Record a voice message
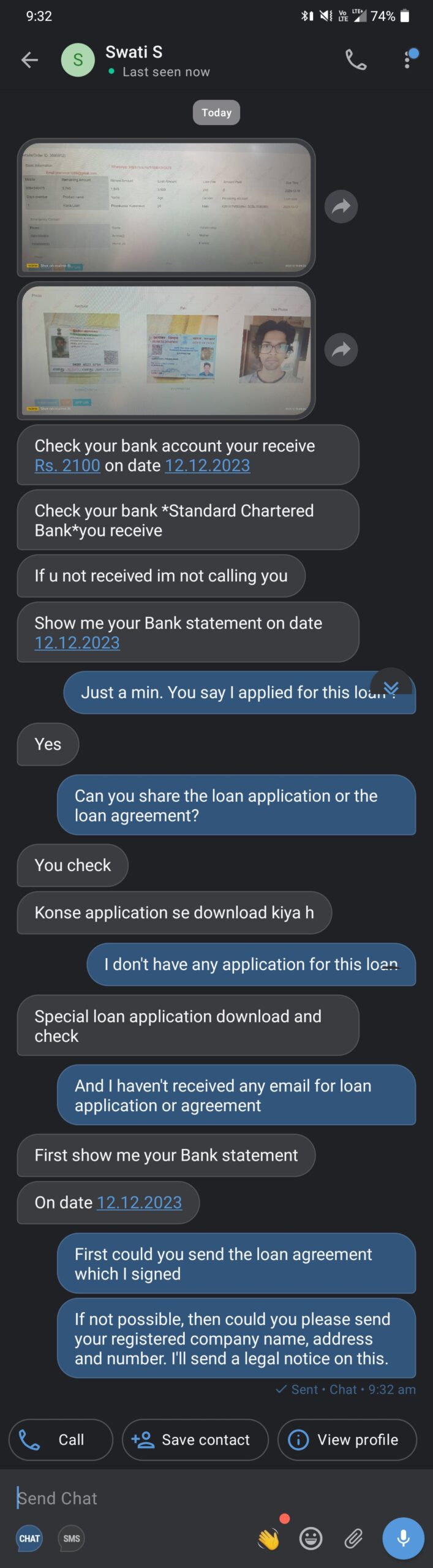 click(x=402, y=1539)
